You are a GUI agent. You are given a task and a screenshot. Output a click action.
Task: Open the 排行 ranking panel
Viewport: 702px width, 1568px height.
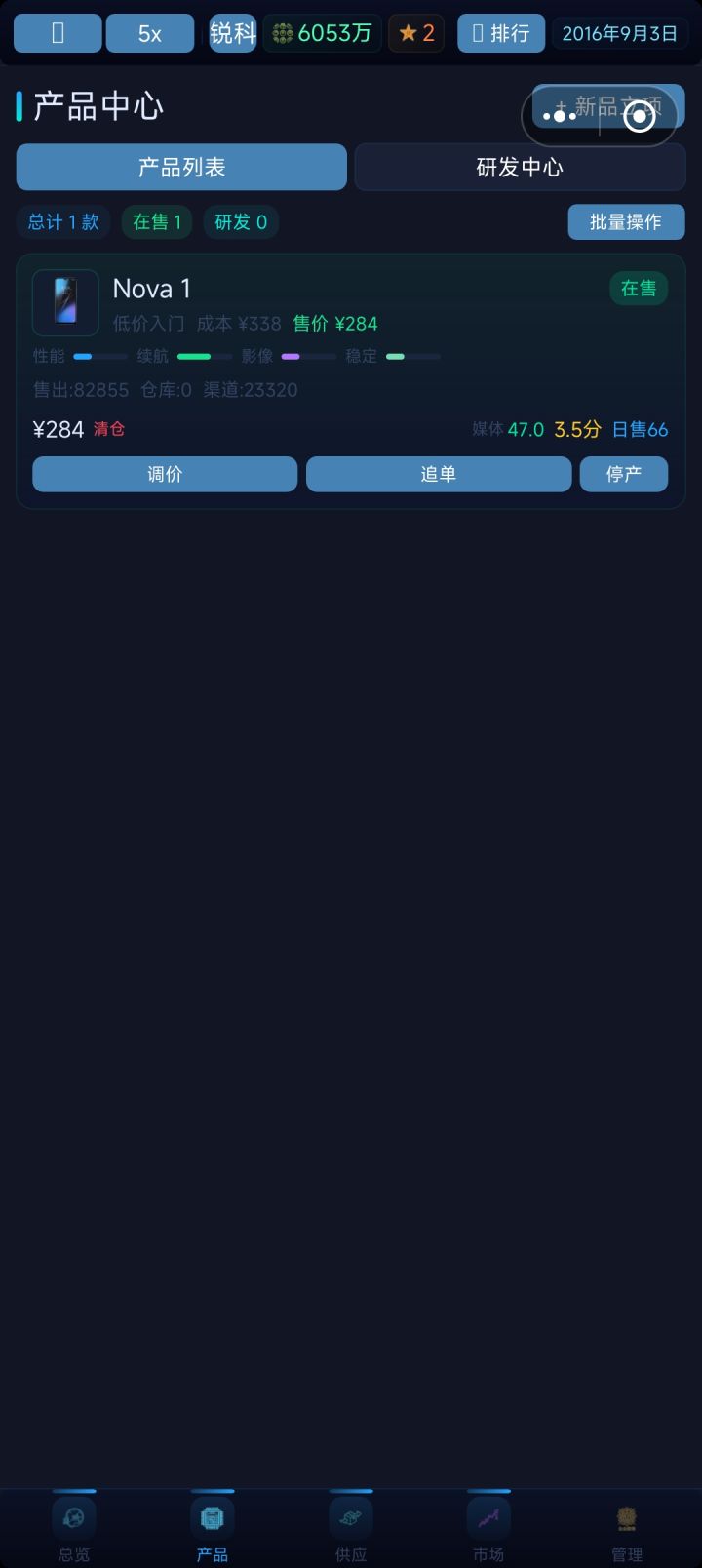click(500, 32)
